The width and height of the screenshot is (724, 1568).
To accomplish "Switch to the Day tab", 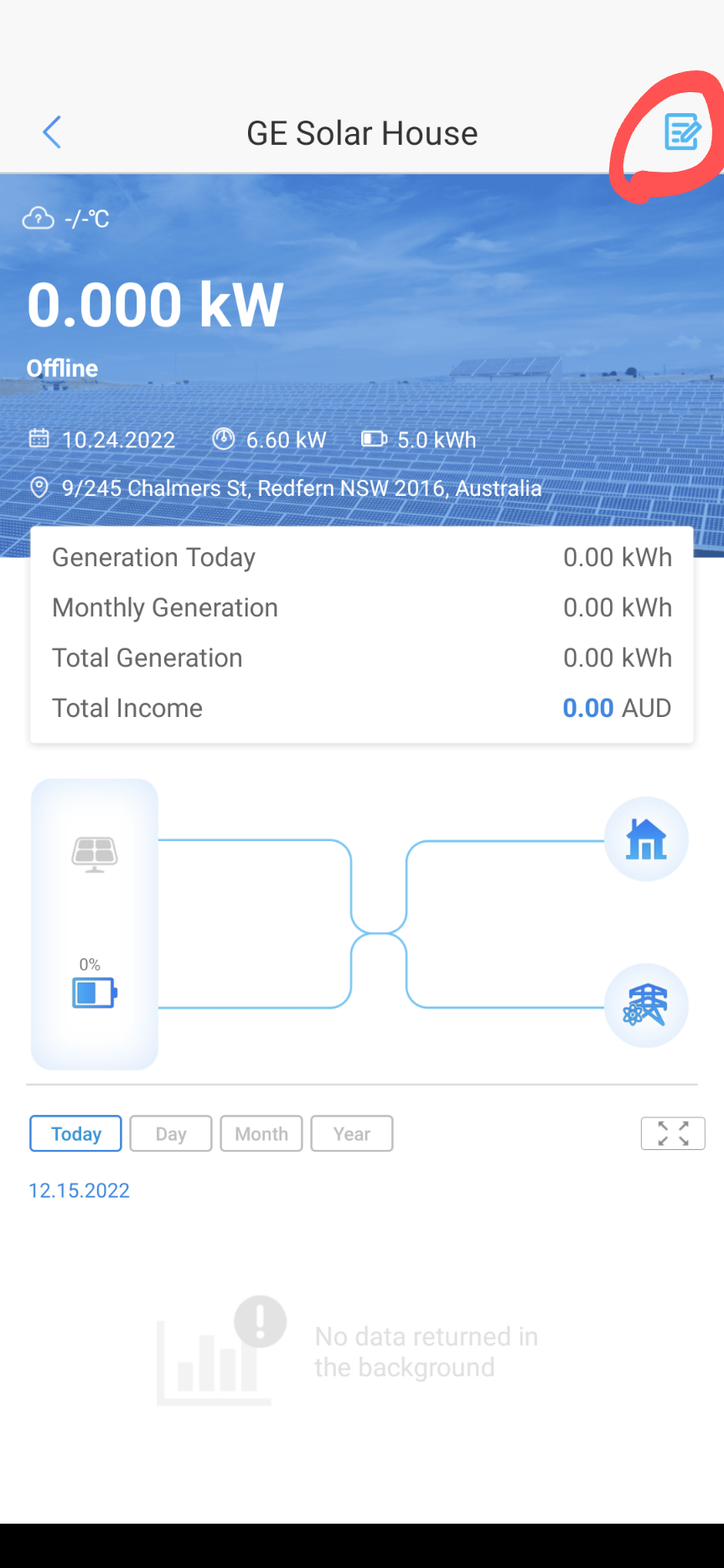I will 170,1133.
